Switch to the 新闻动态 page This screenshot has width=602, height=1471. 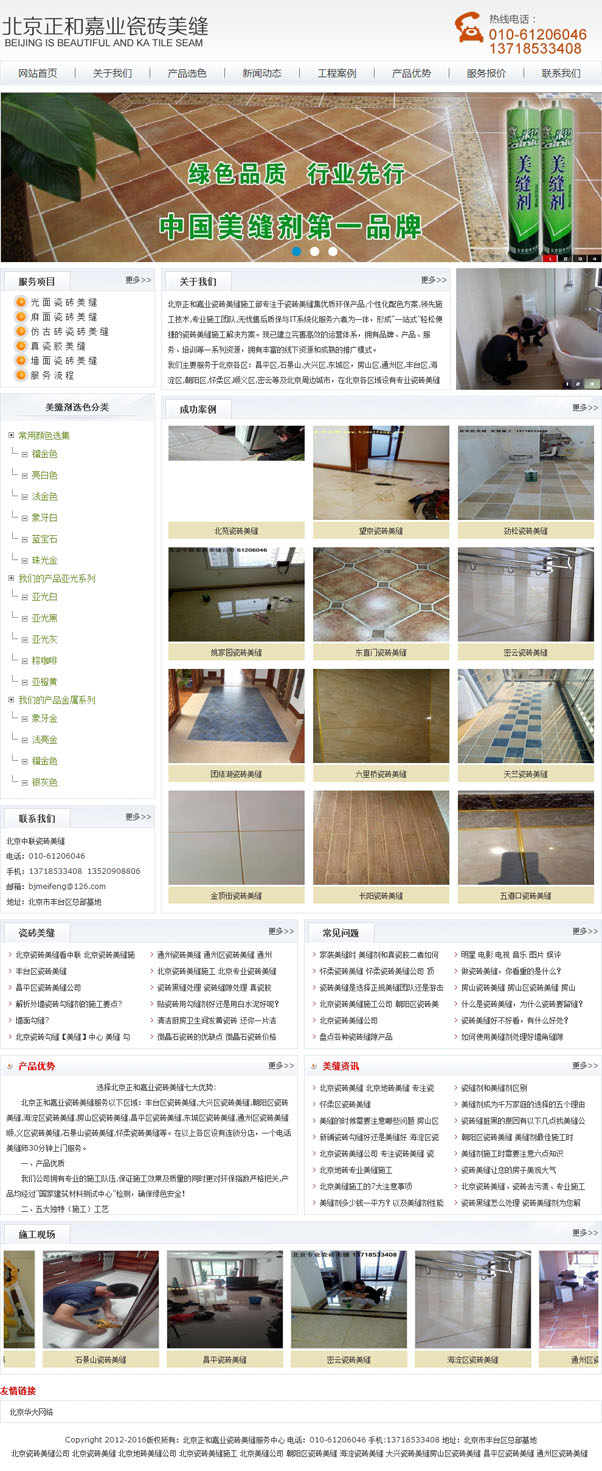(x=262, y=73)
